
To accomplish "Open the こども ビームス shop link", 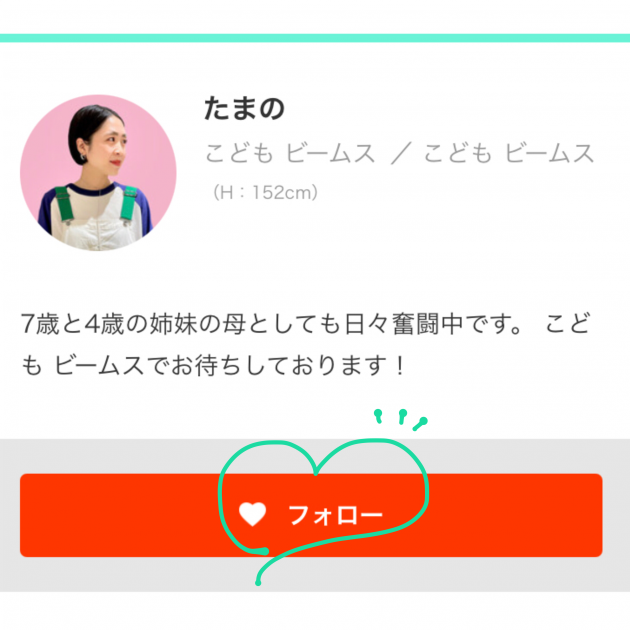I will tap(290, 153).
